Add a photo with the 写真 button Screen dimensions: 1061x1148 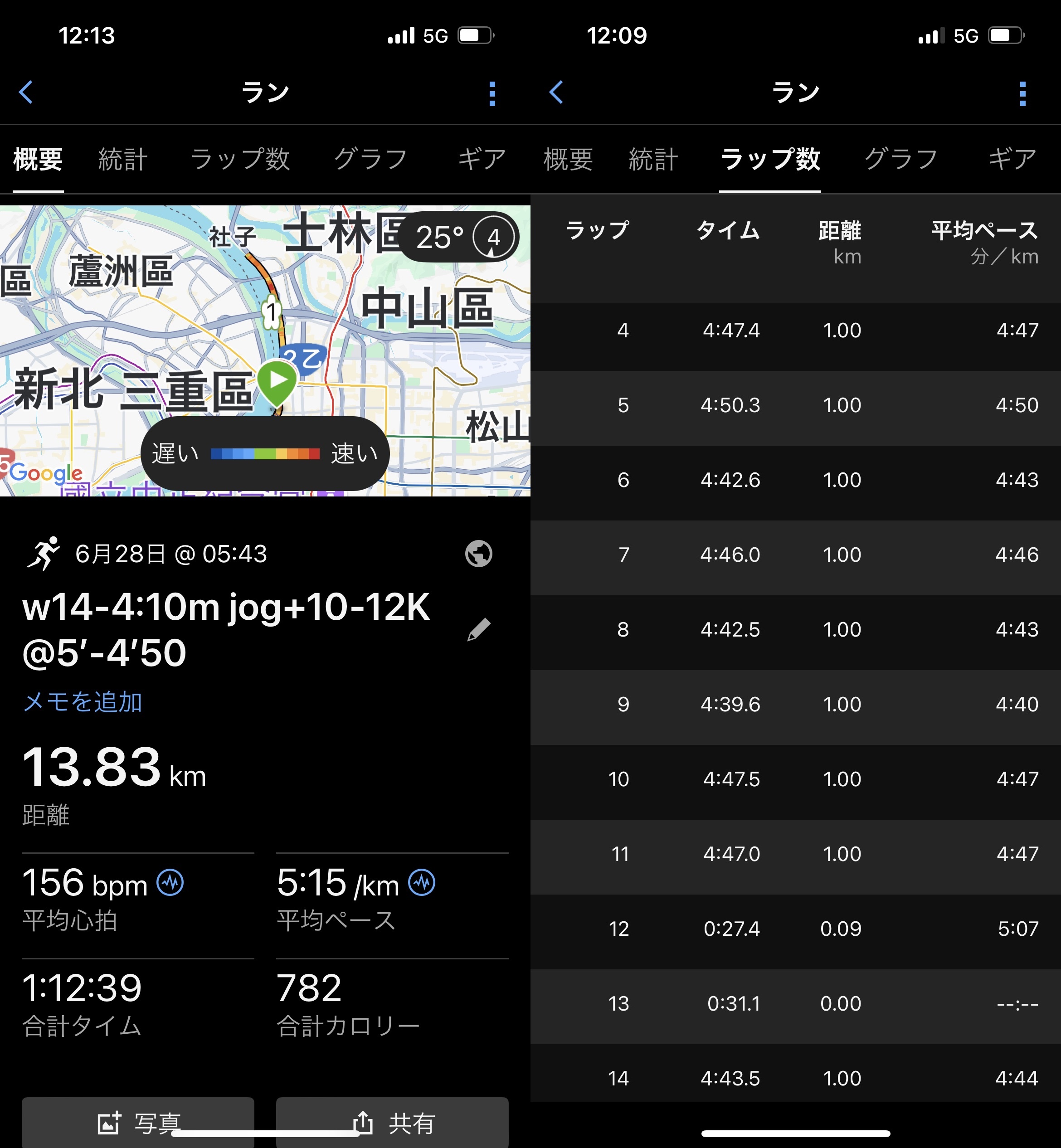click(x=138, y=1123)
